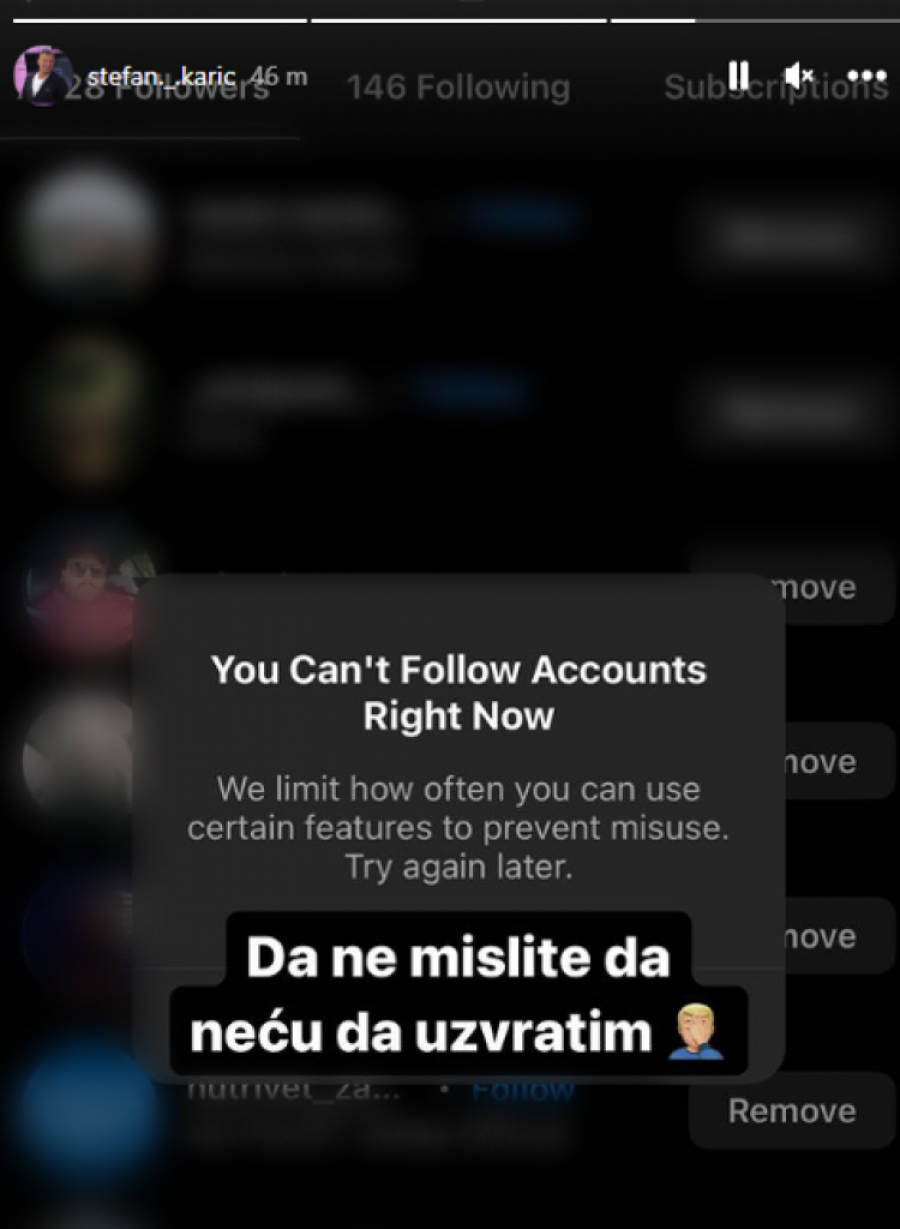Open the three-dot story options menu
The height and width of the screenshot is (1229, 900).
point(866,76)
